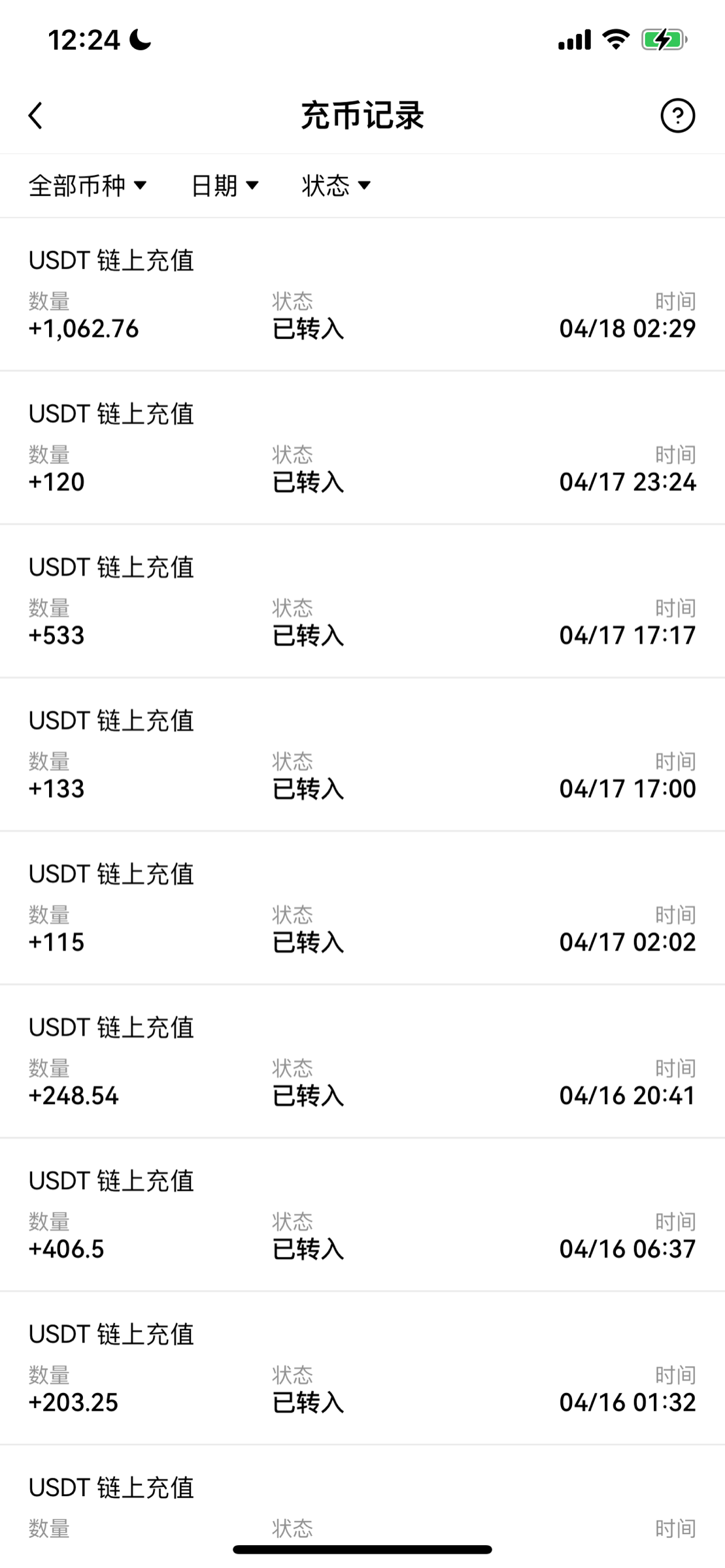View the +115 USDT deposit record
Image resolution: width=725 pixels, height=1568 pixels.
tap(362, 909)
